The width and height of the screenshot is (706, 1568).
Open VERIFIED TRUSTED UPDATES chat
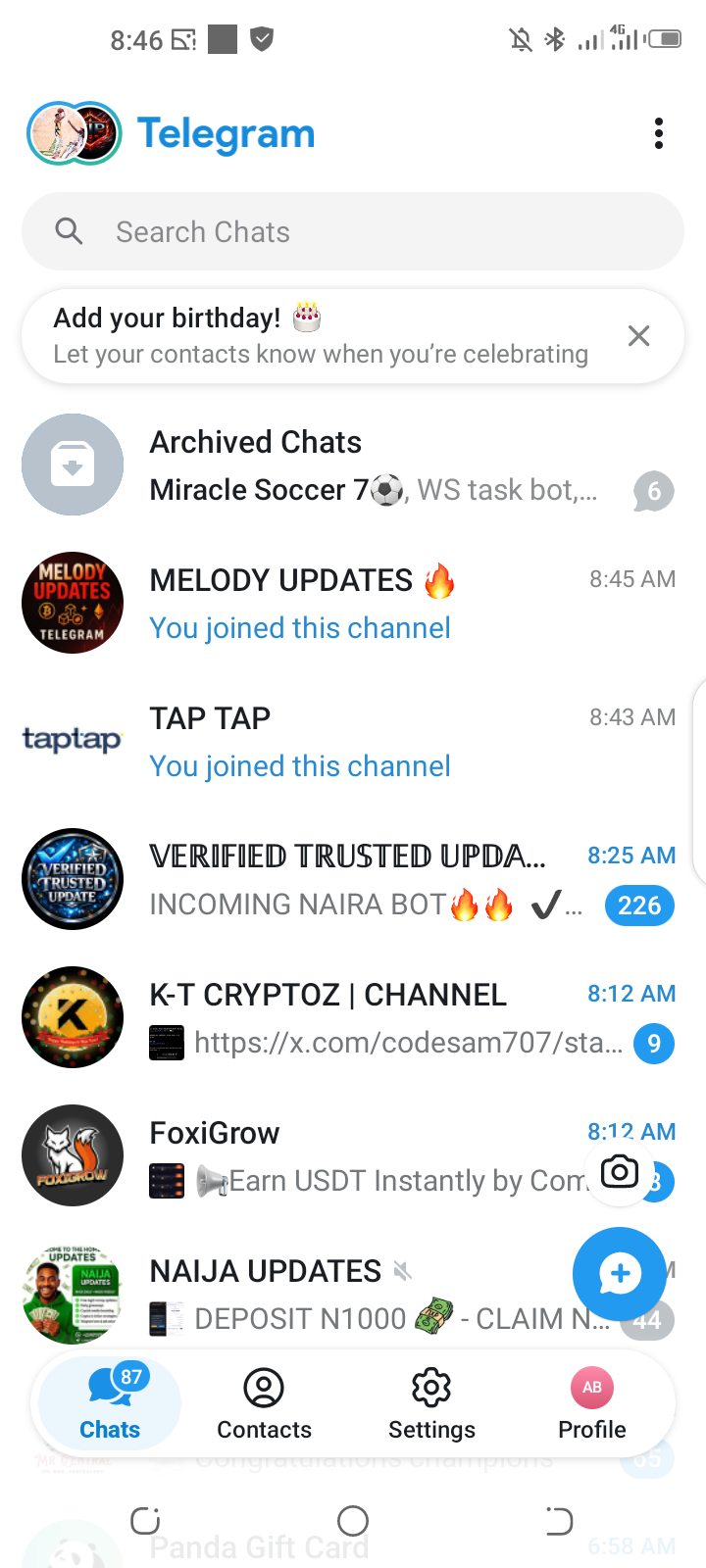[x=353, y=879]
